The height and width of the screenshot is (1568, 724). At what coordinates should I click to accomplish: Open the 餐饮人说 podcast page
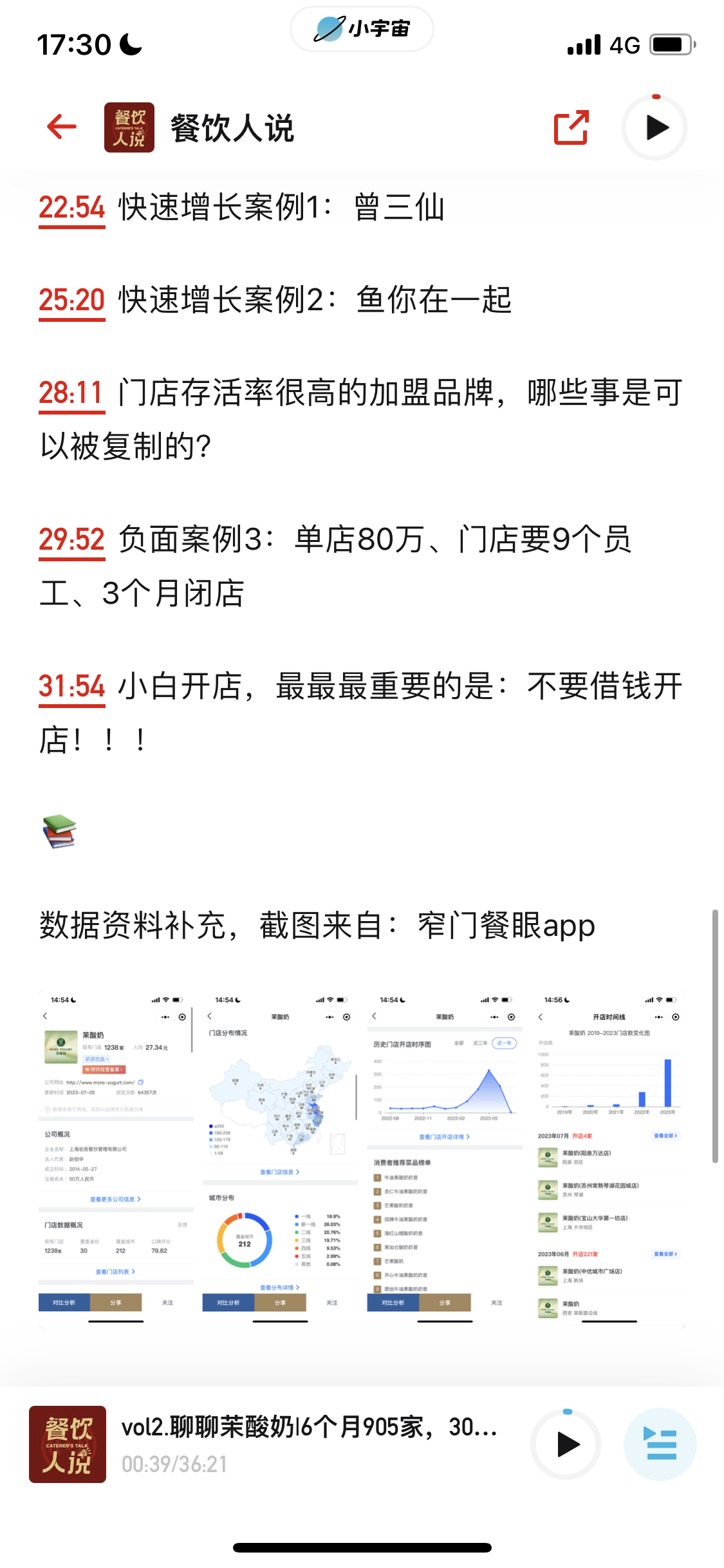pyautogui.click(x=199, y=127)
